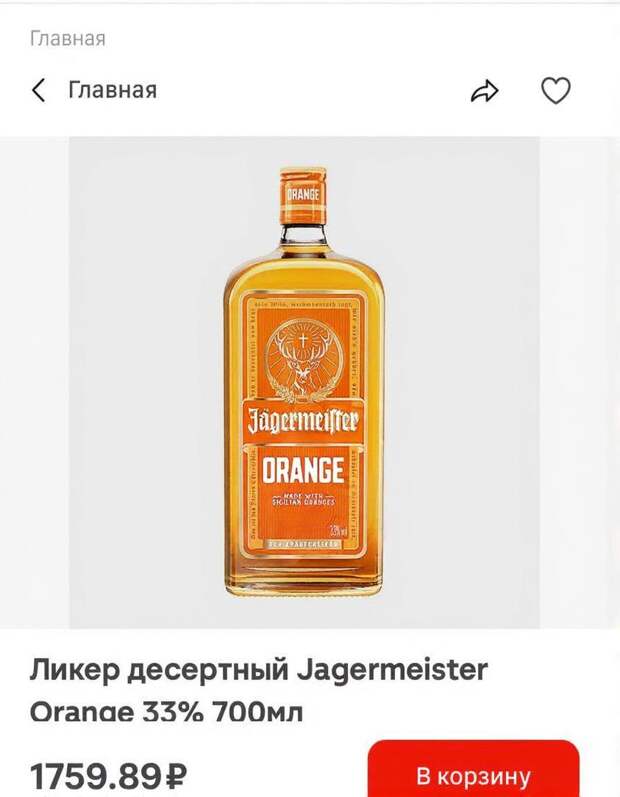Add the liqueur to favorites

click(x=555, y=91)
